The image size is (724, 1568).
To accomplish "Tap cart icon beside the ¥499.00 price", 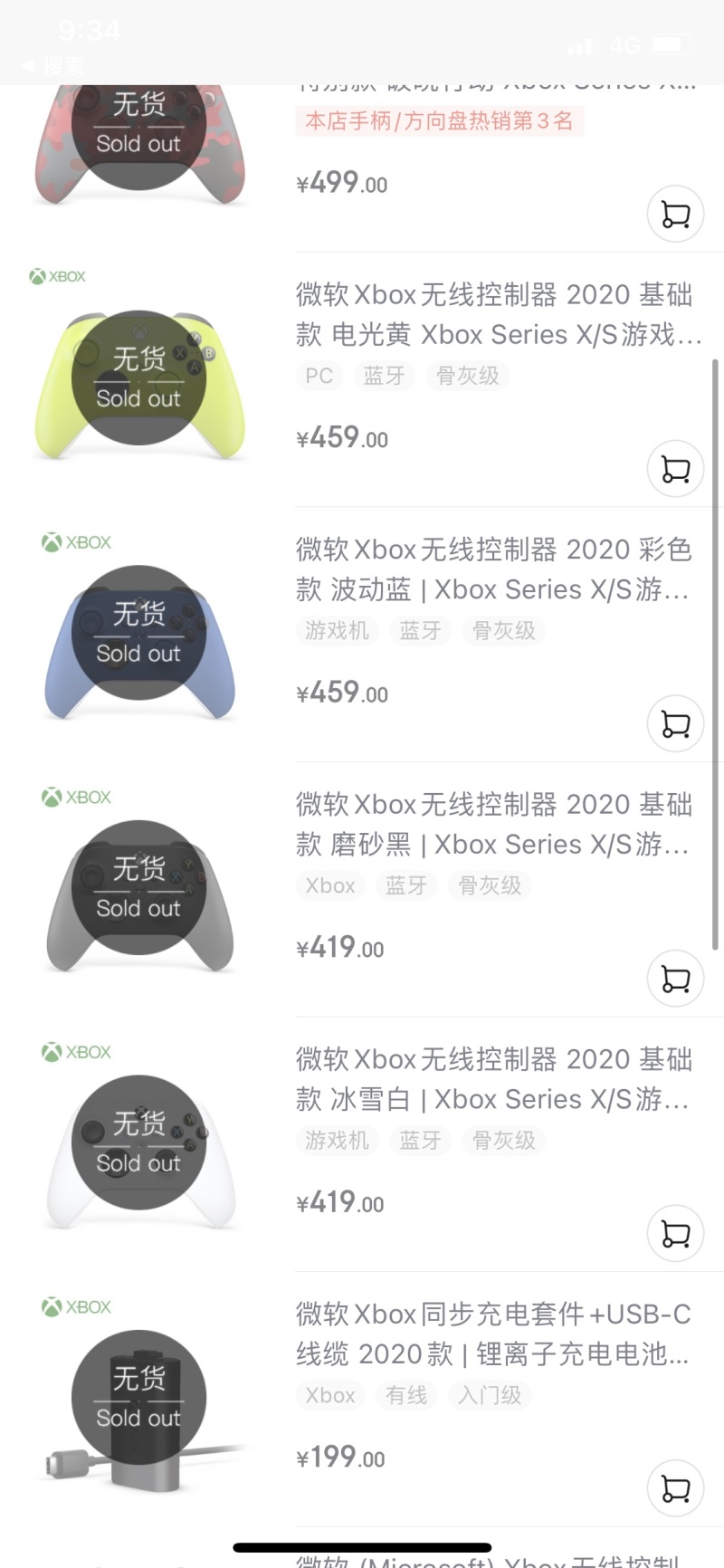I will pyautogui.click(x=675, y=214).
